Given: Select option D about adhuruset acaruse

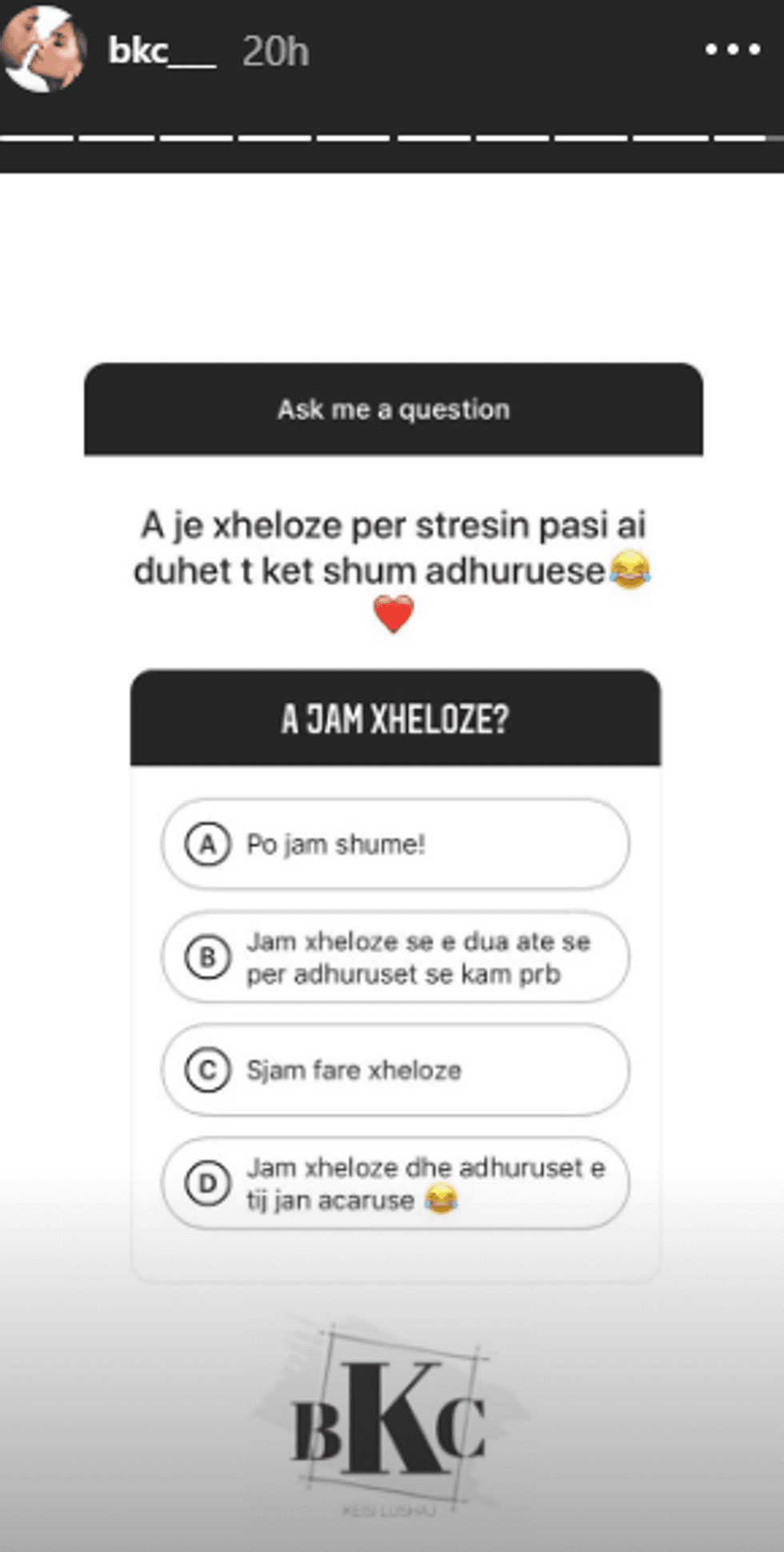Looking at the screenshot, I should pos(395,1183).
